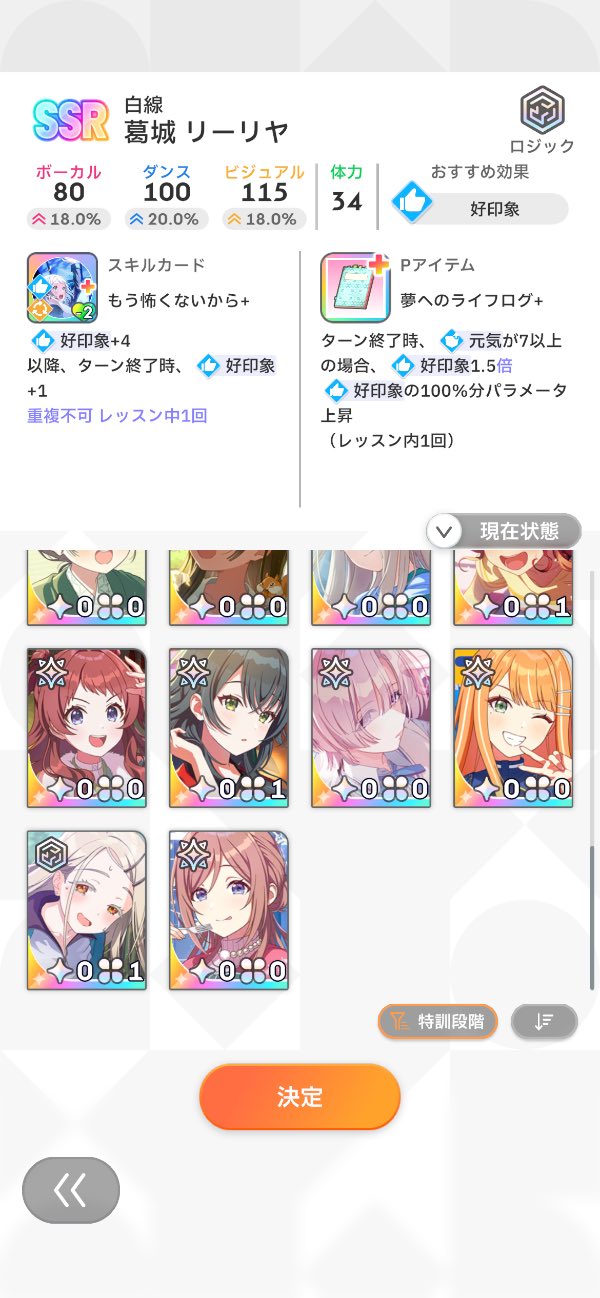This screenshot has height=1298, width=600.
Task: Toggle the sort order button
Action: (x=544, y=1021)
